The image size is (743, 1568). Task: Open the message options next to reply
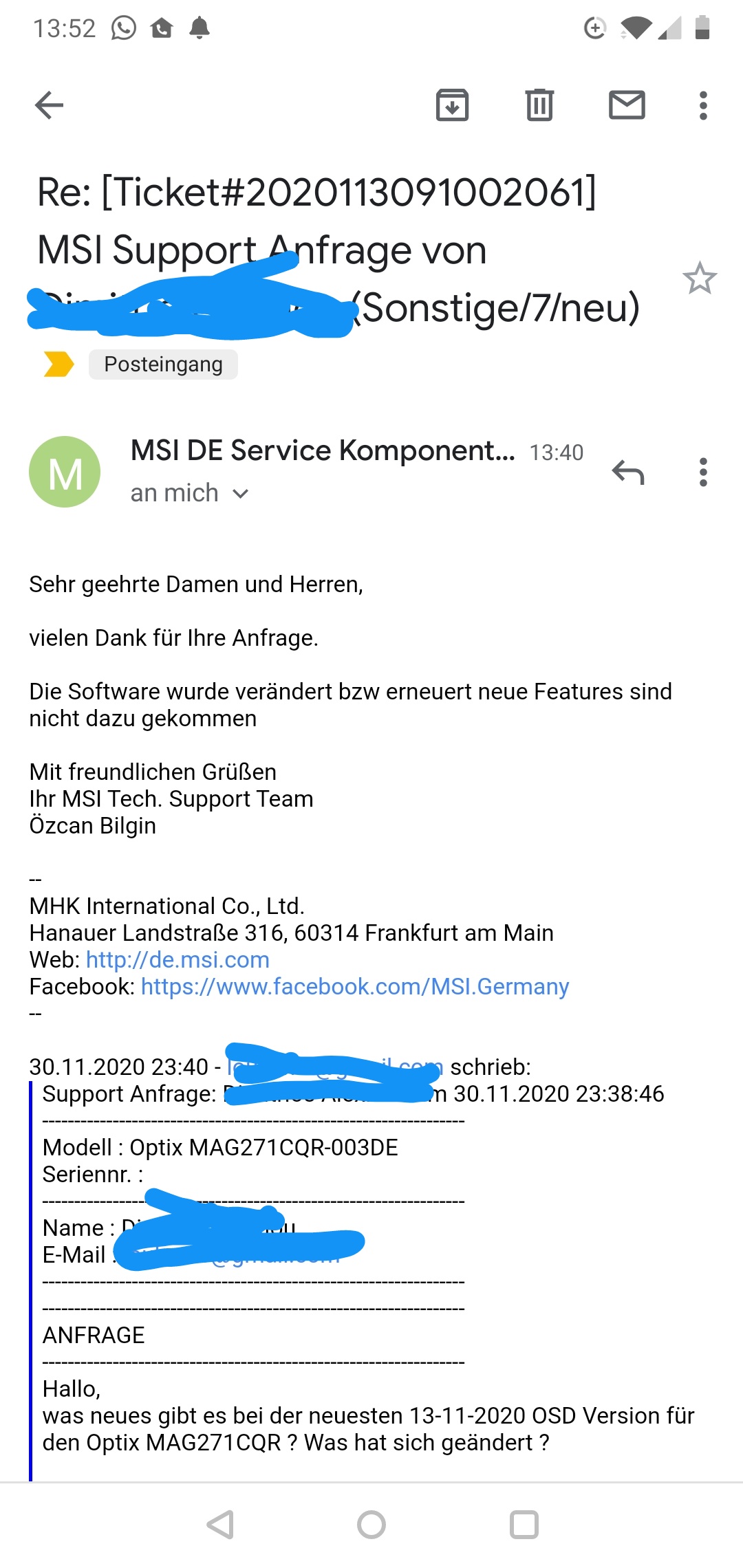tap(703, 472)
